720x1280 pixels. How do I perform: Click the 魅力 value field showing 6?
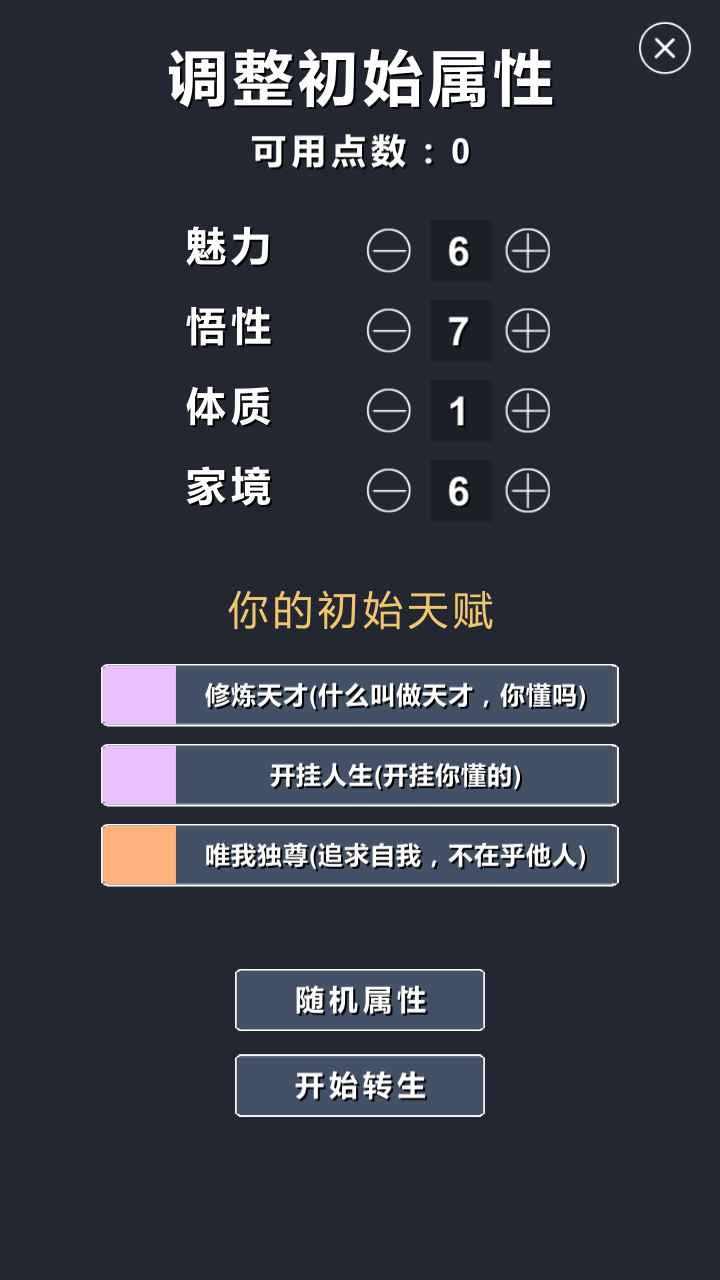459,251
